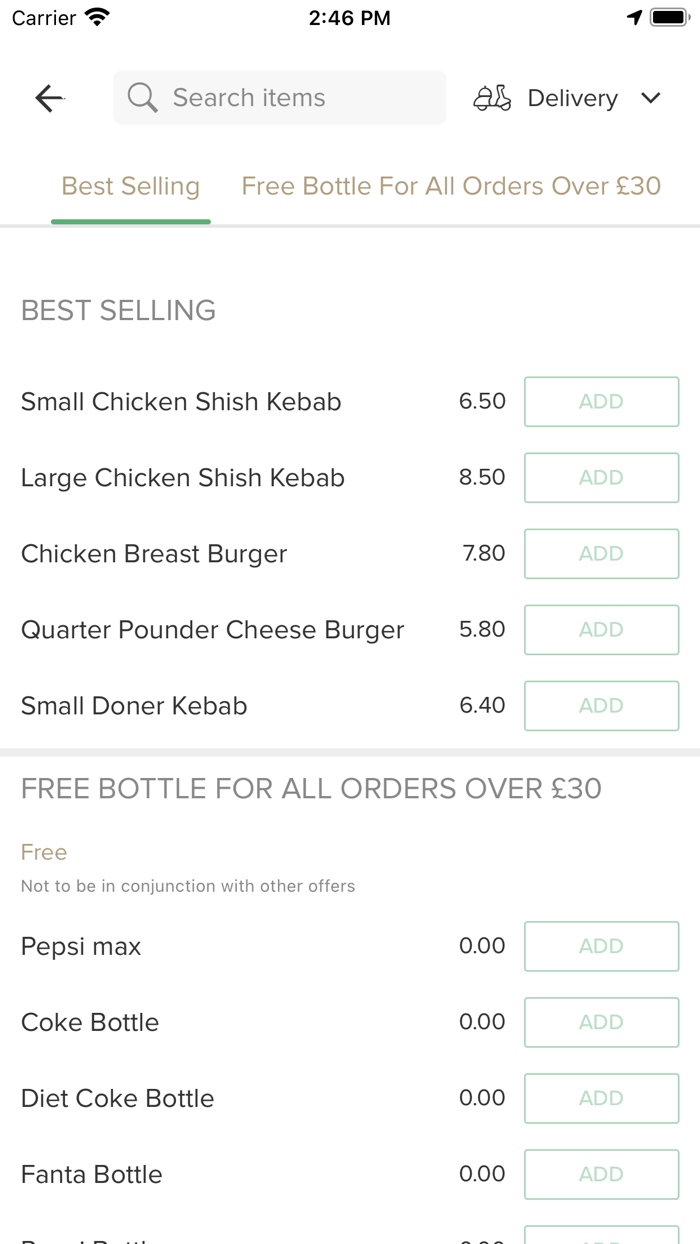
Task: Add Diet Coke Bottle
Action: pyautogui.click(x=602, y=1098)
